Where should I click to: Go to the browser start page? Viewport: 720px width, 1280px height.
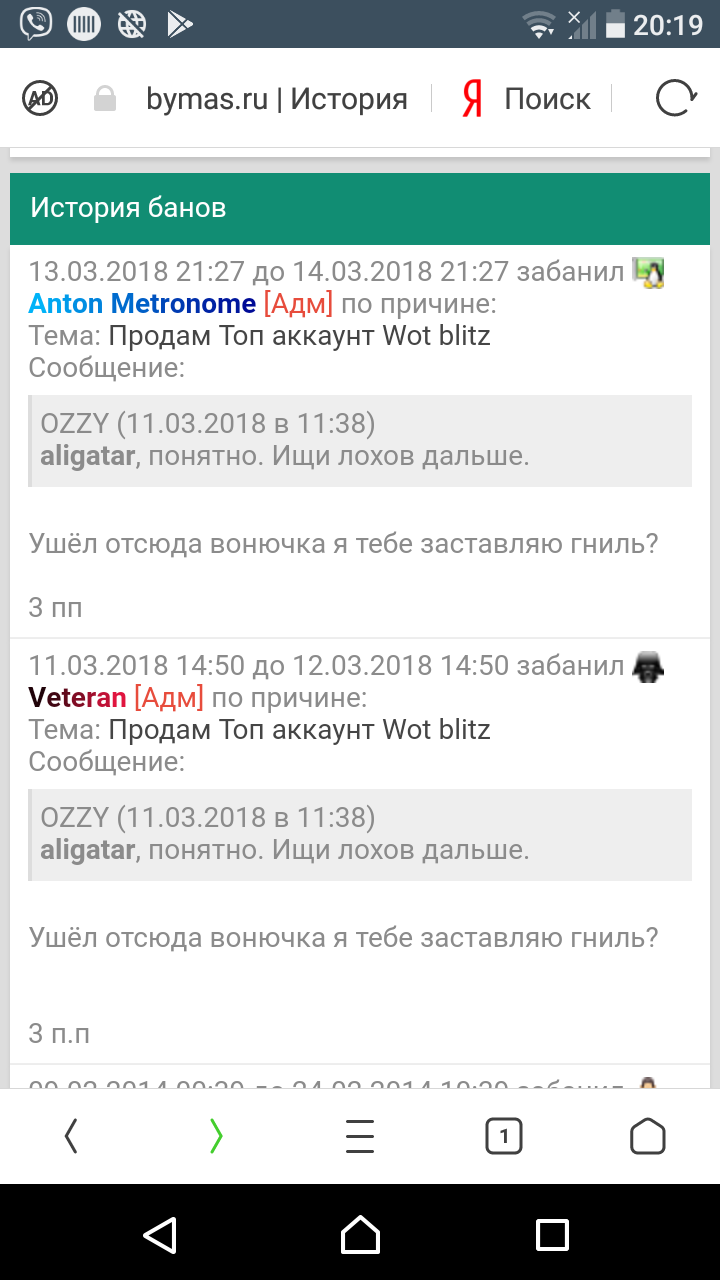click(x=648, y=1136)
